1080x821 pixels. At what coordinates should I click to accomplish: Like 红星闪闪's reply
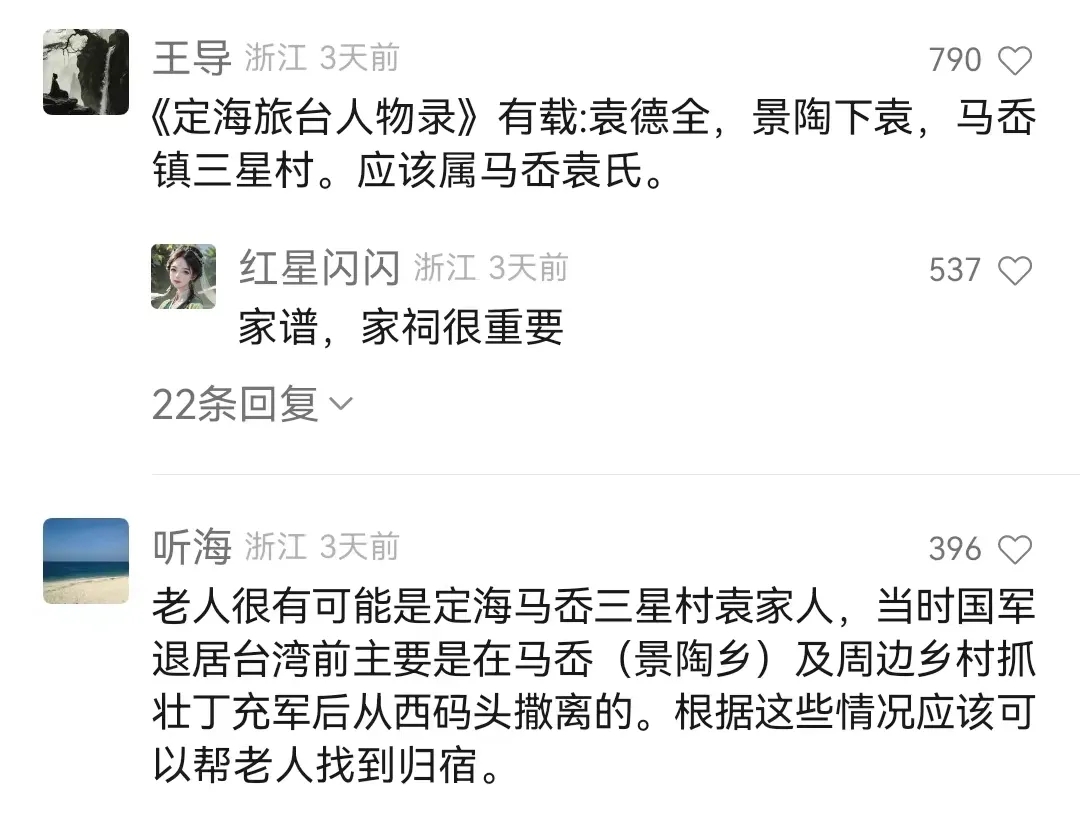[1015, 271]
